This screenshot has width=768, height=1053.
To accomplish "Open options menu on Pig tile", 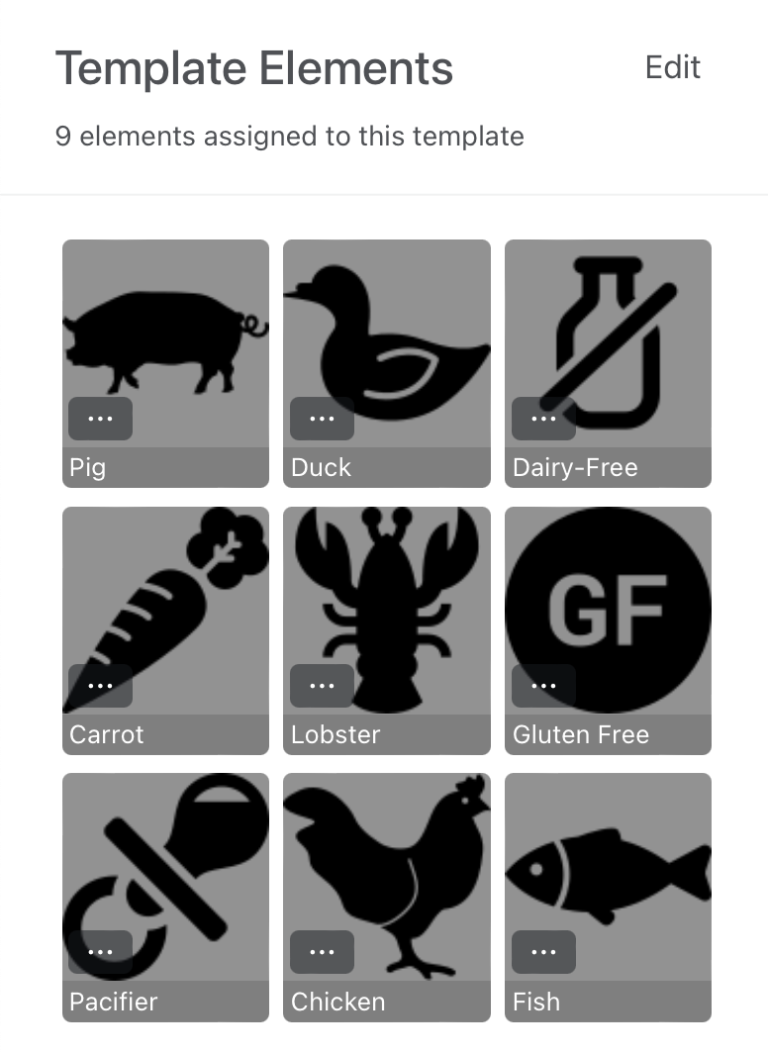I will (100, 418).
